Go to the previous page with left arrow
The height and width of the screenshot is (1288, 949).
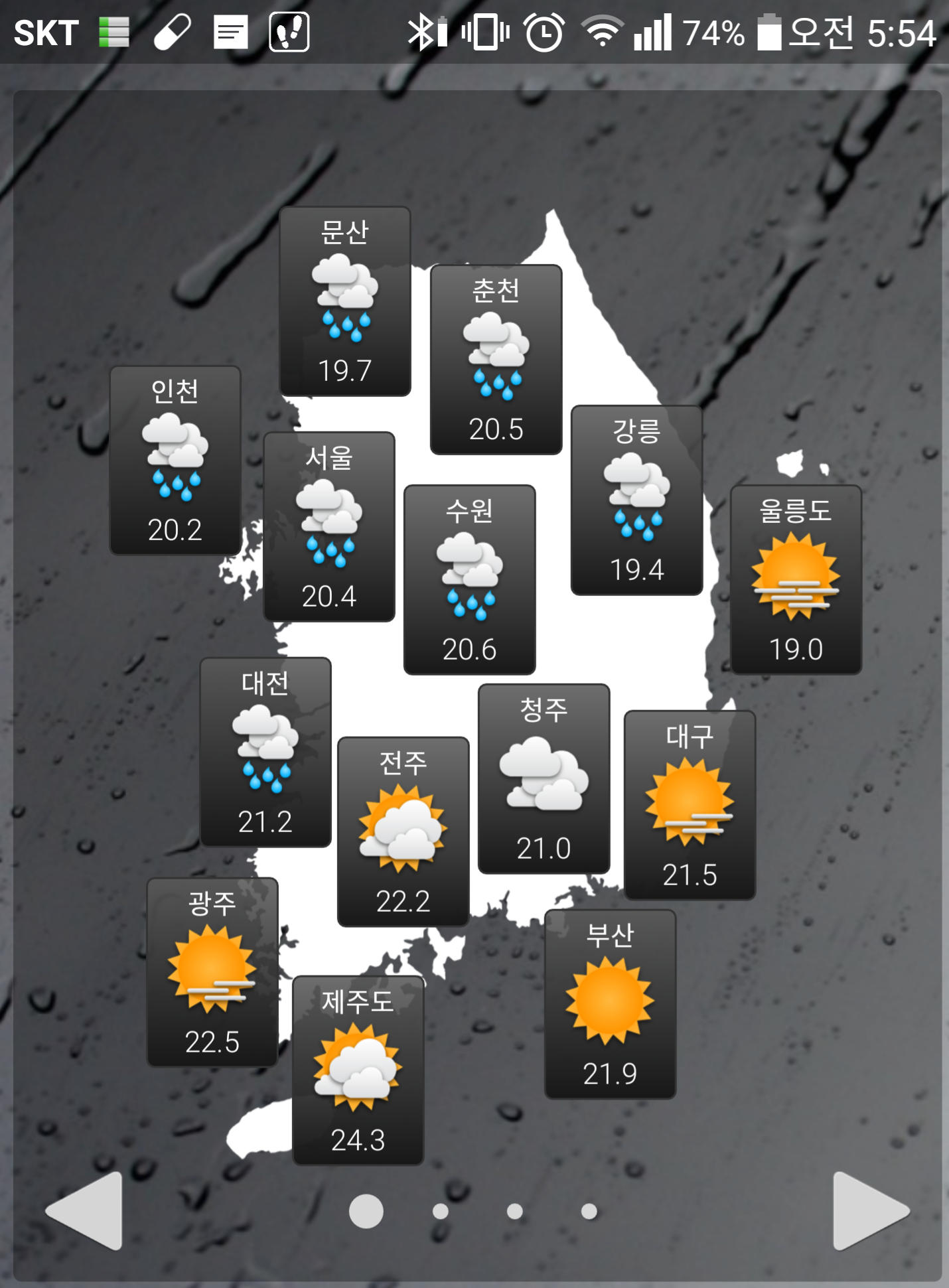(85, 1210)
